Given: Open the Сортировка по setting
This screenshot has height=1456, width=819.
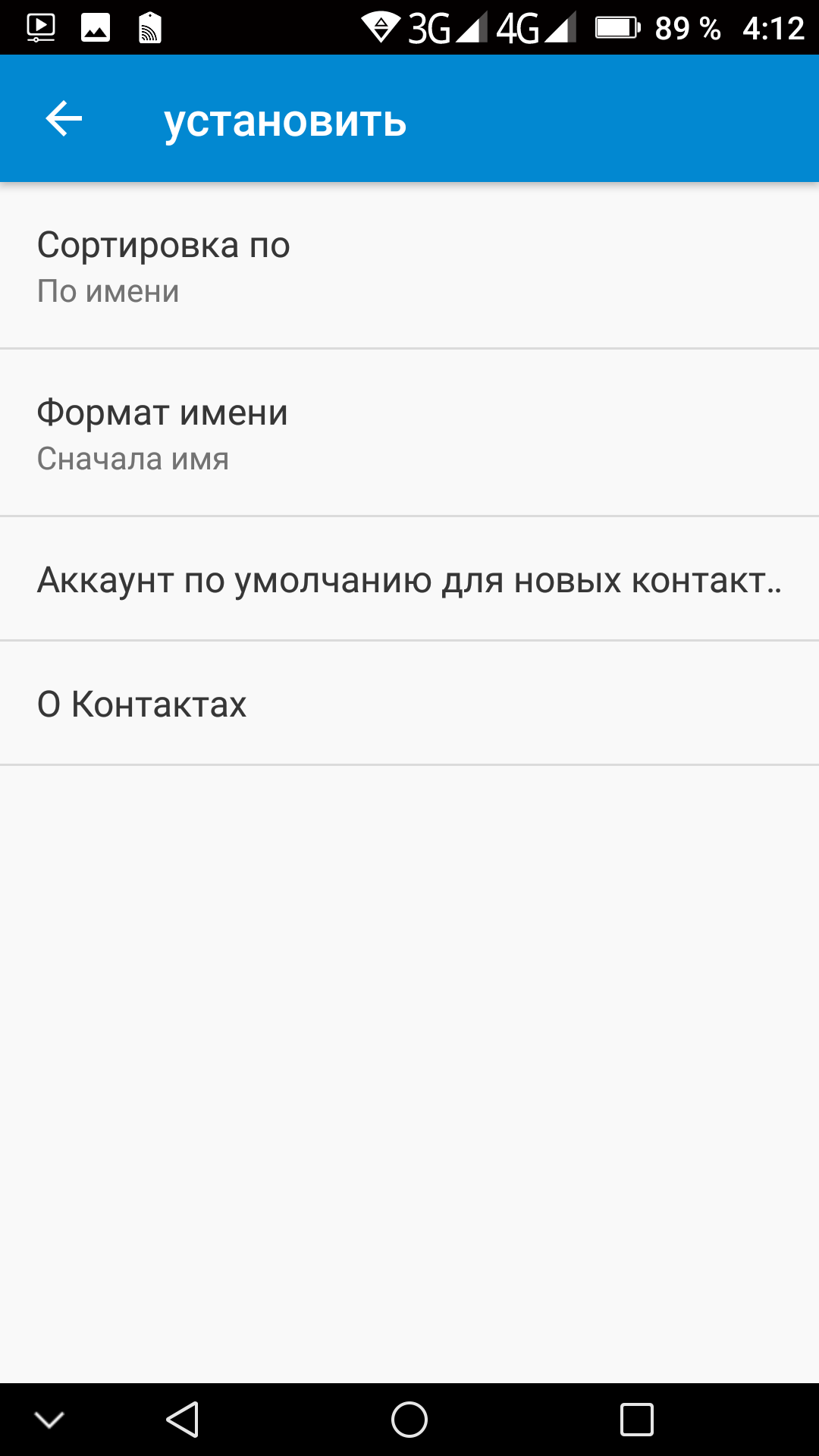Looking at the screenshot, I should pos(409,265).
